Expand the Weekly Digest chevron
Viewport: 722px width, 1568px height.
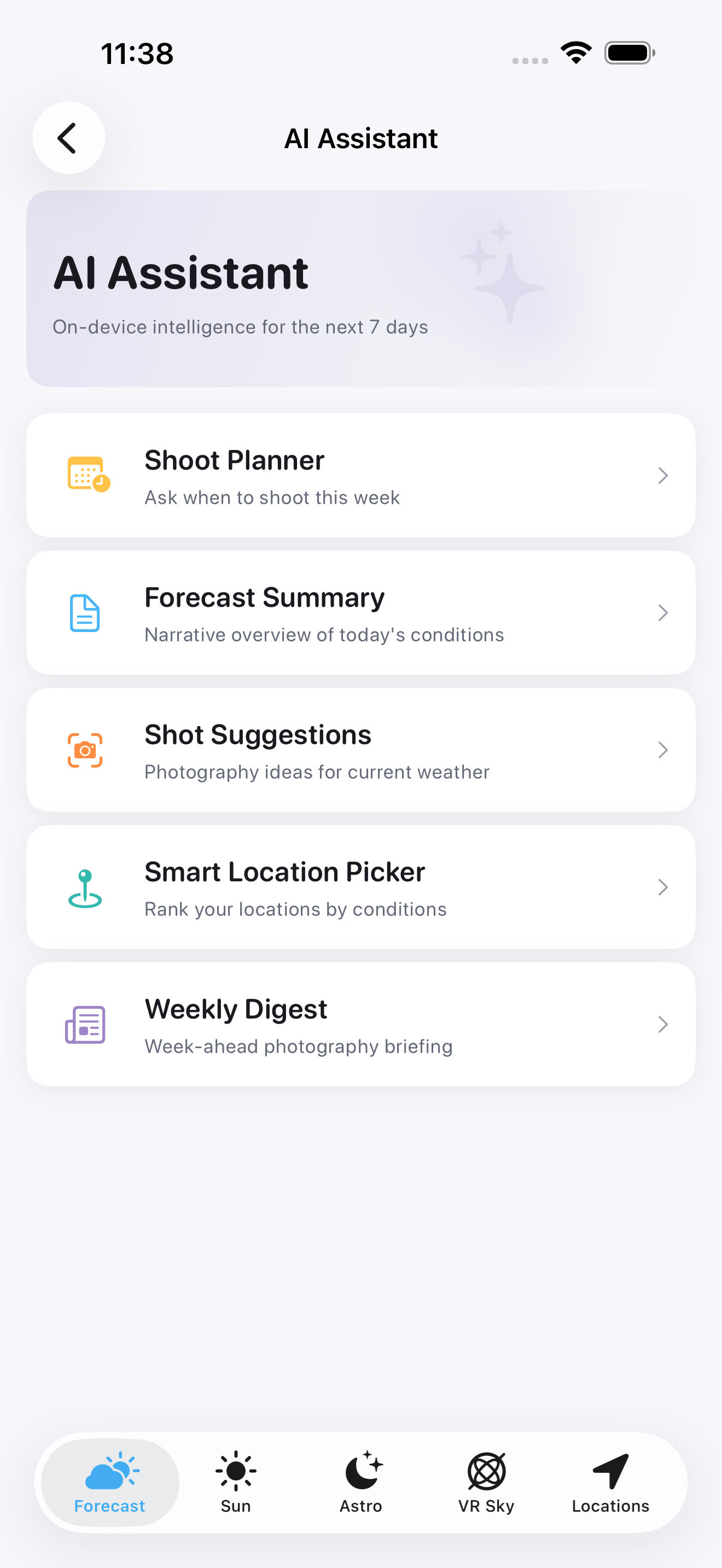click(x=663, y=1025)
